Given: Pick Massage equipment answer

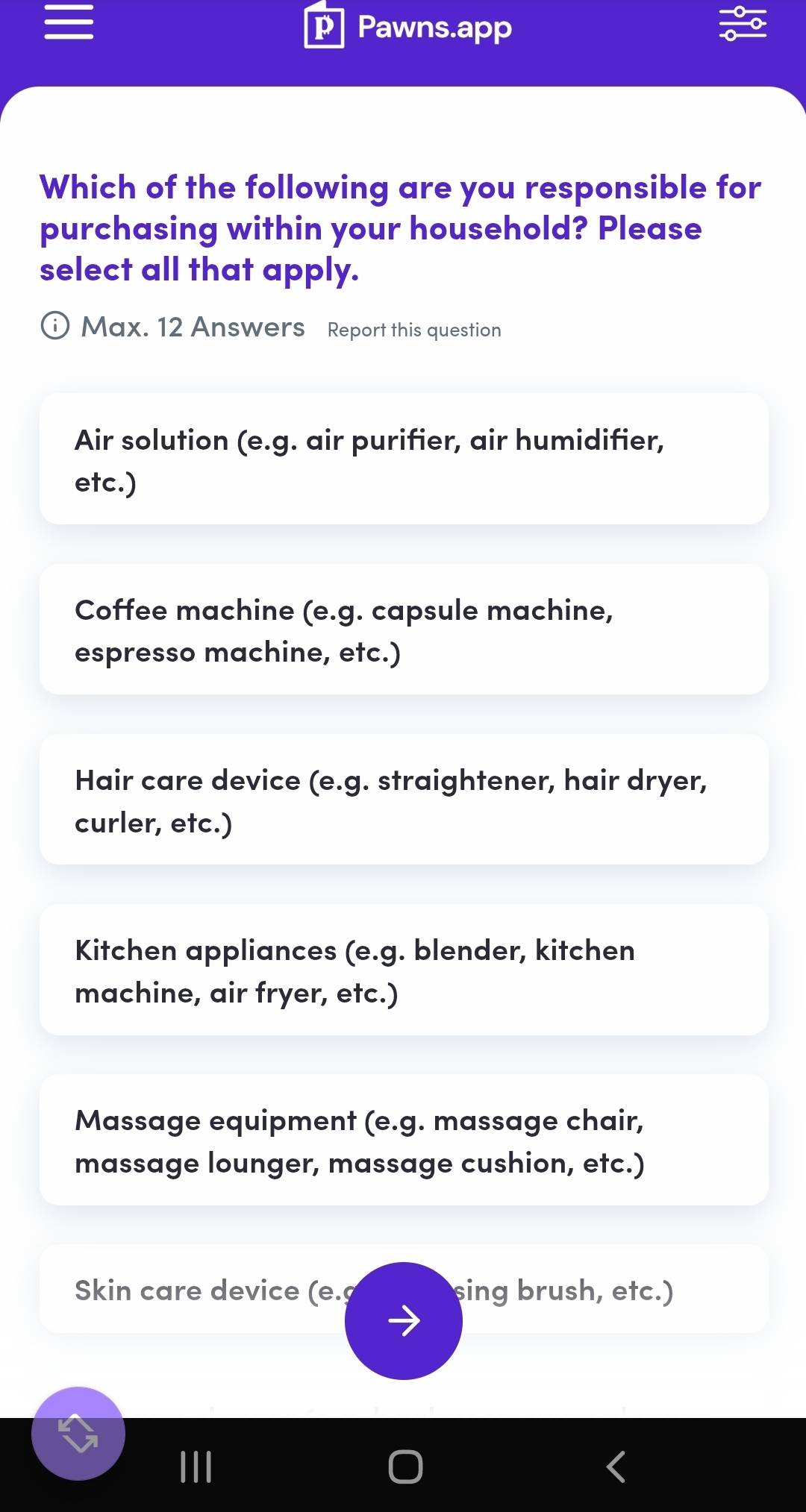Looking at the screenshot, I should point(404,1140).
